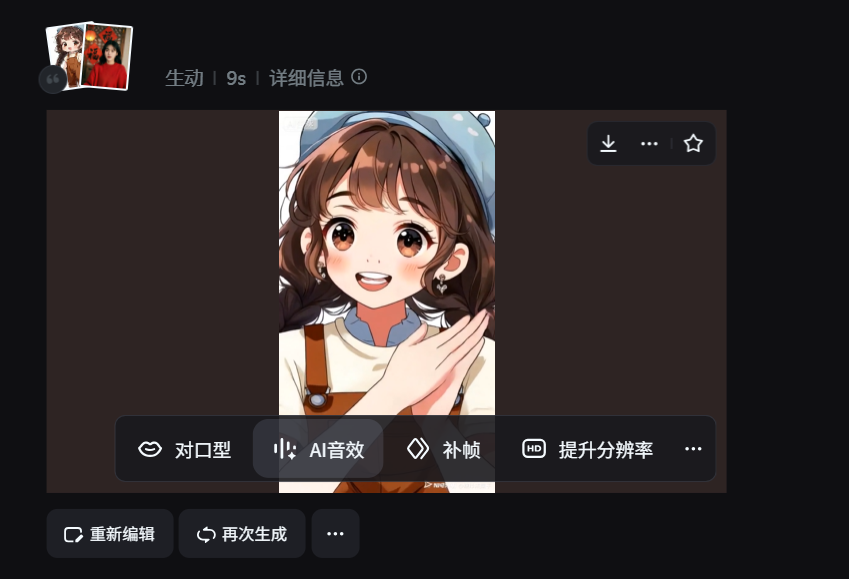Open more options beside the download icon
Image resolution: width=849 pixels, height=579 pixels.
tap(649, 144)
